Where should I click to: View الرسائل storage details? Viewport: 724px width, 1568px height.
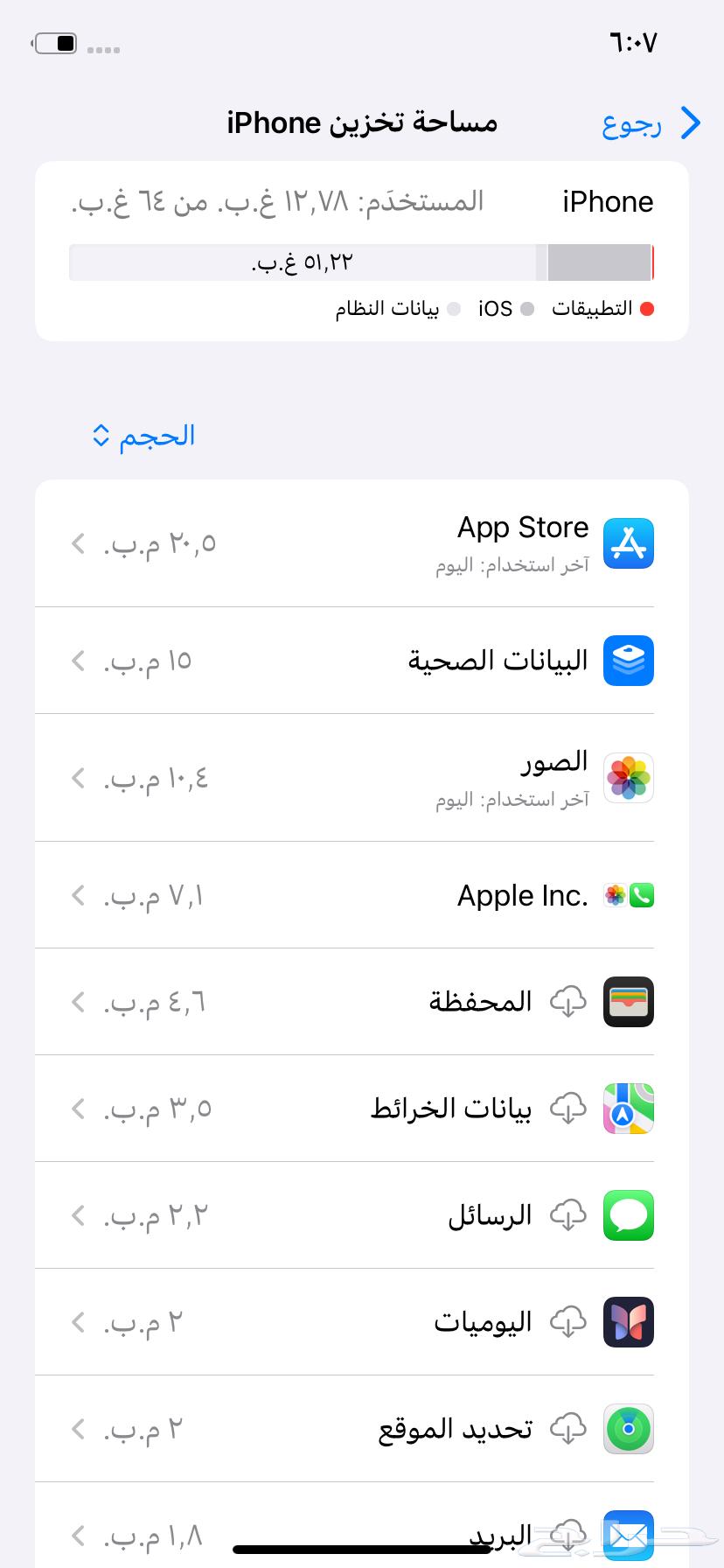coord(362,1215)
